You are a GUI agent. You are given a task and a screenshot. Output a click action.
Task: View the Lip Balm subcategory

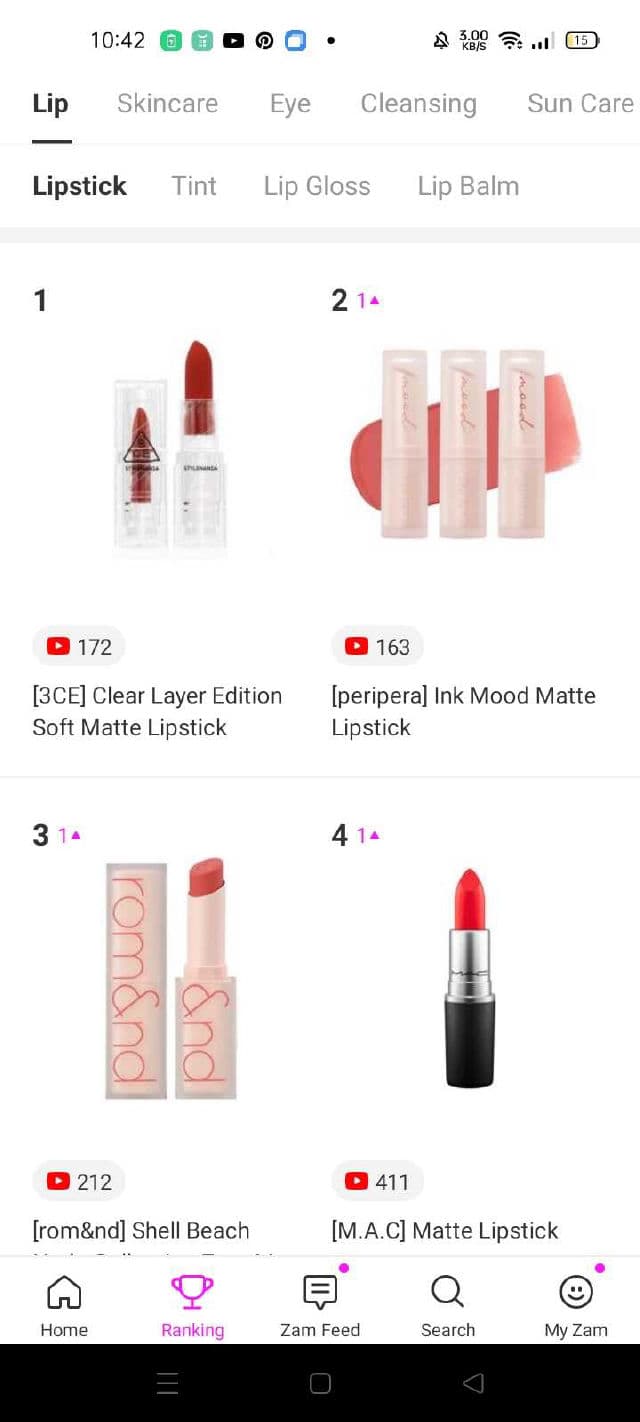coord(468,186)
